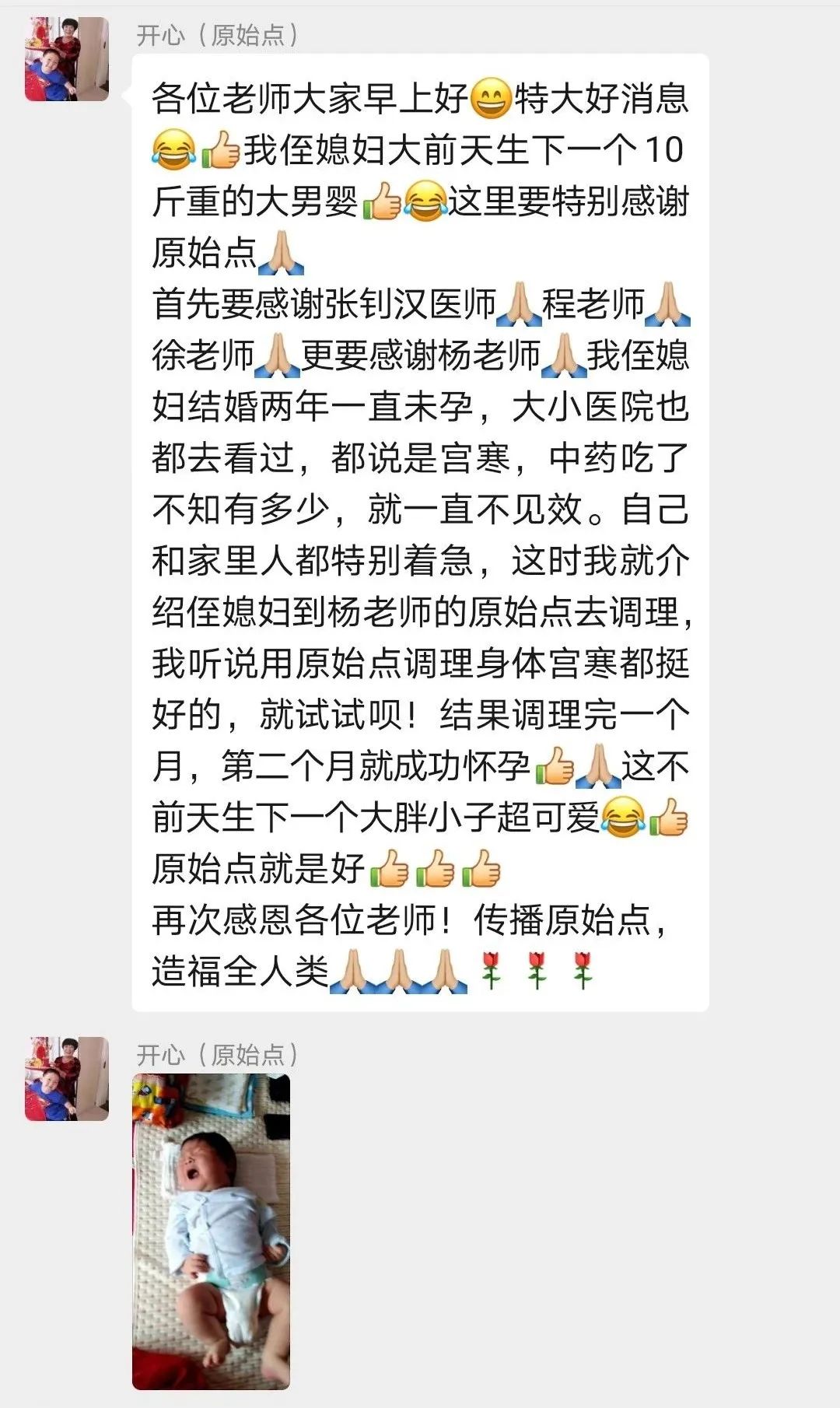Open 开心's avatar beside the long text message
This screenshot has height=1408, width=840.
pos(67,60)
